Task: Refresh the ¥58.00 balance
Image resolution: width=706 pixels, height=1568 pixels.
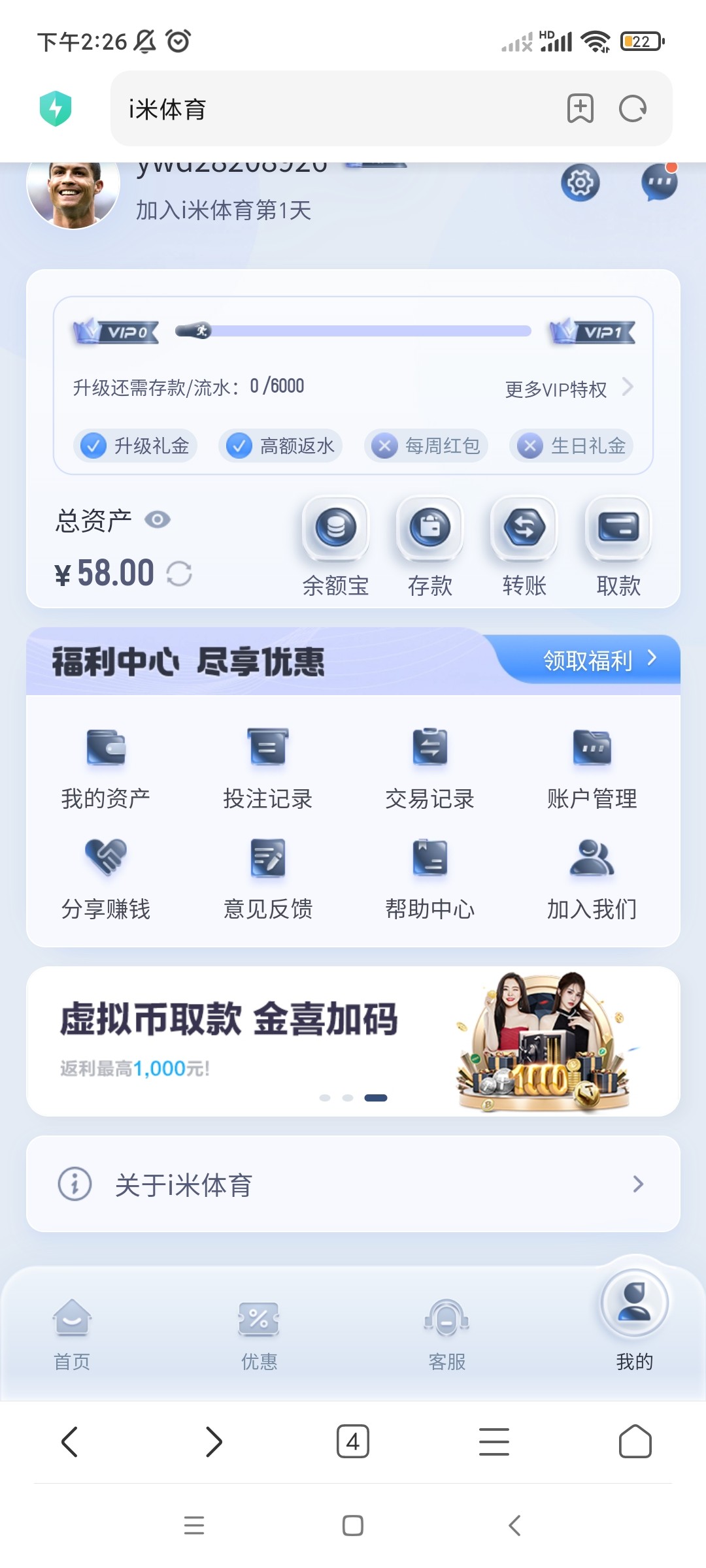Action: [x=179, y=574]
